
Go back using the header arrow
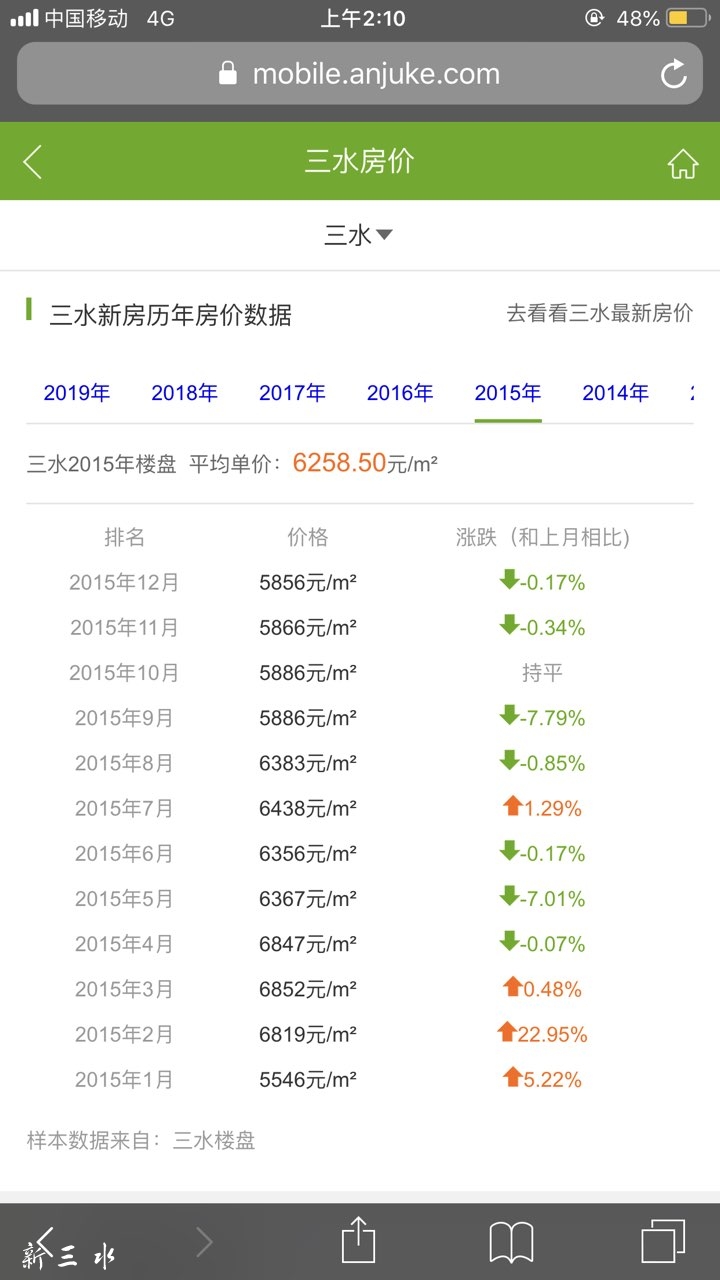click(33, 161)
